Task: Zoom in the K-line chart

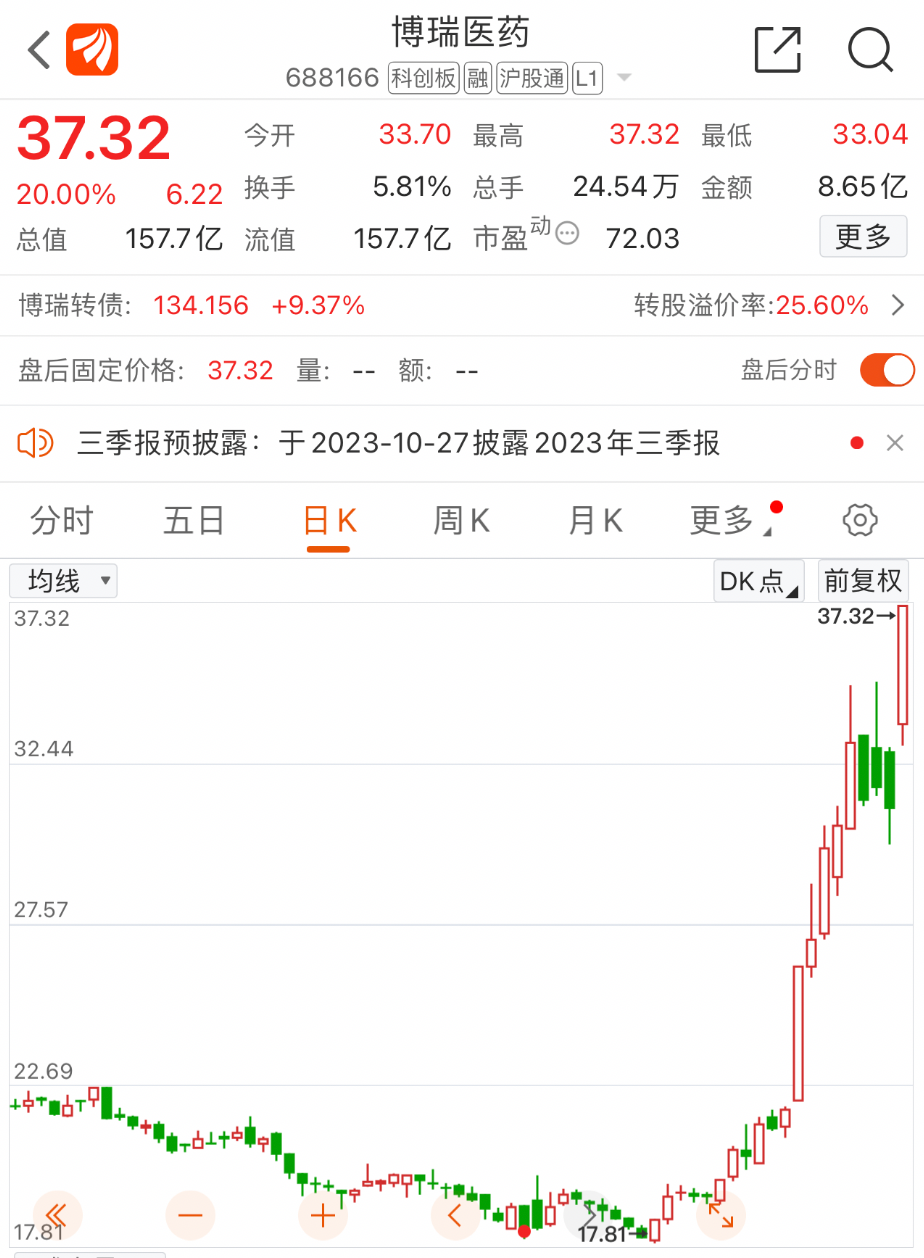Action: pyautogui.click(x=322, y=1216)
